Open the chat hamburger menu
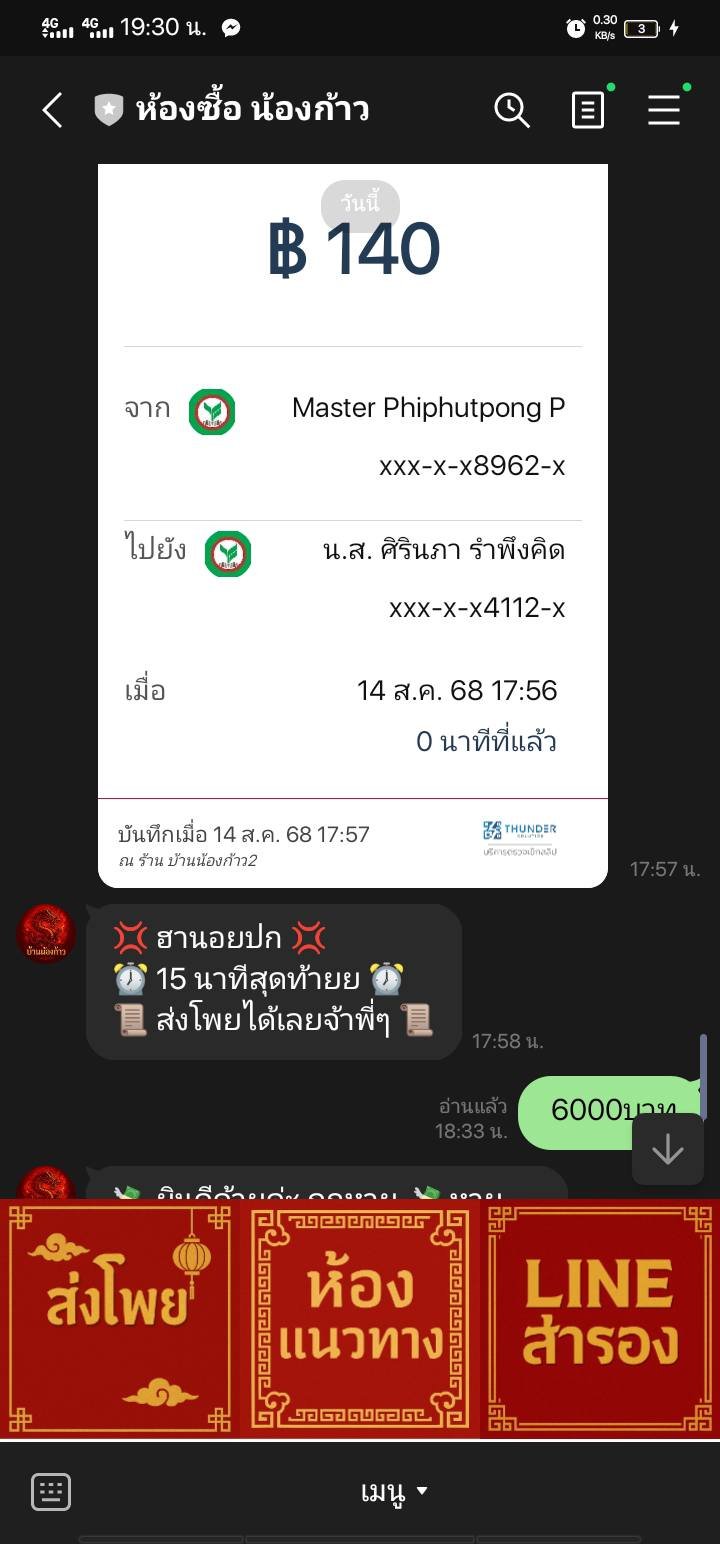The width and height of the screenshot is (720, 1544). (x=664, y=110)
